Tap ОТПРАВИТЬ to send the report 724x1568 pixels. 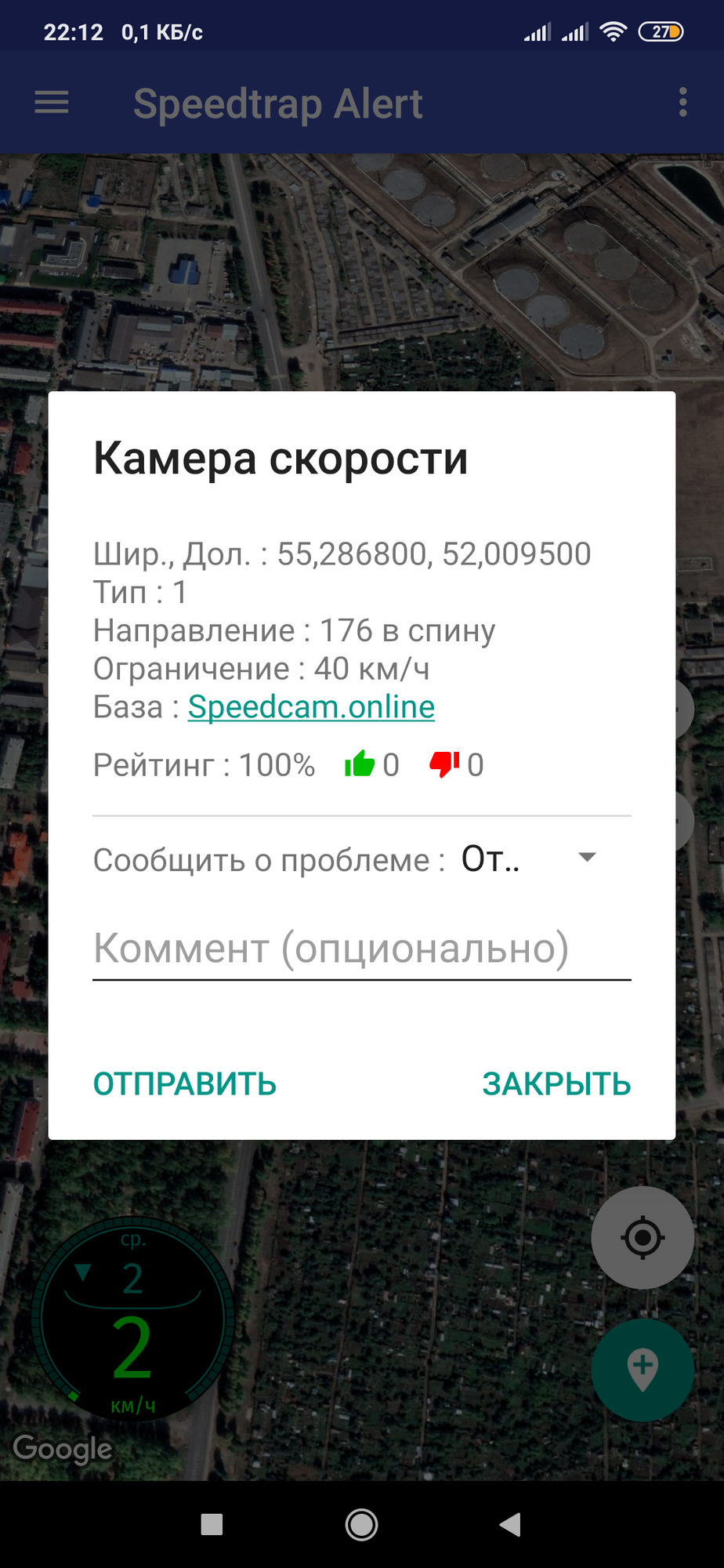point(185,1084)
